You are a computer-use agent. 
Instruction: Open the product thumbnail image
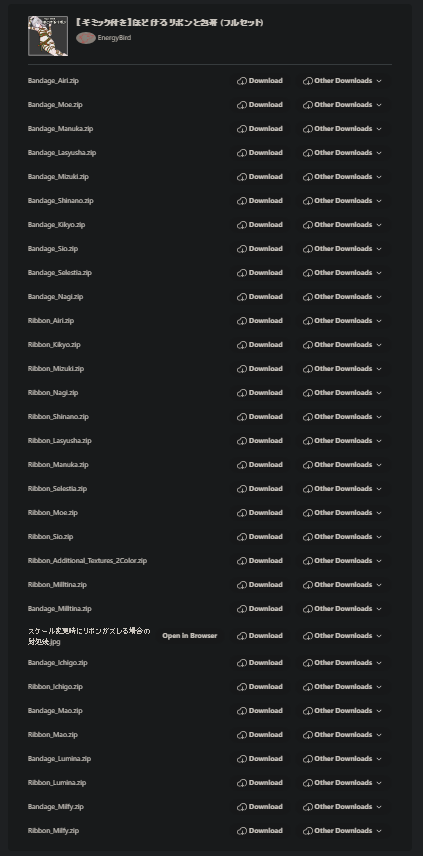point(48,35)
